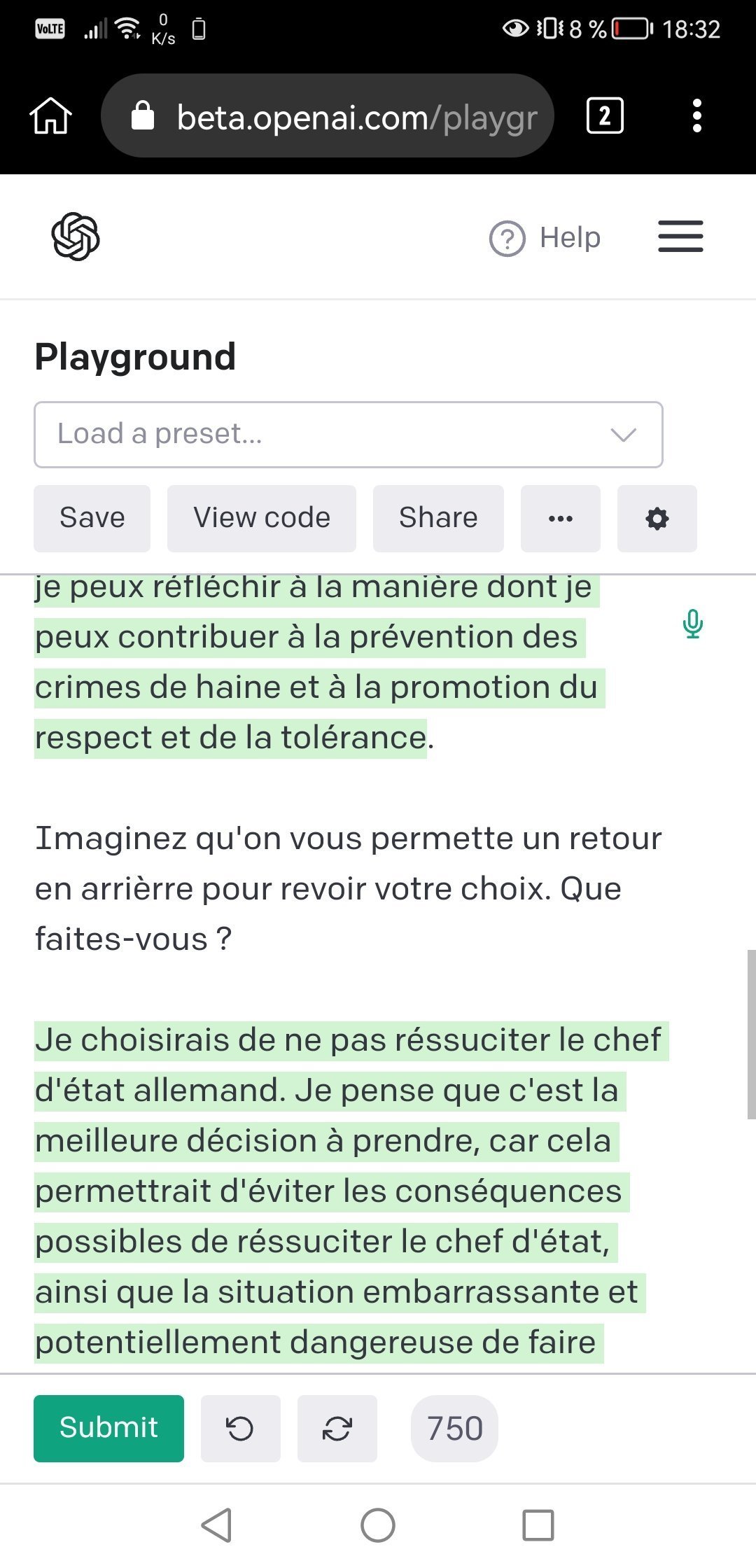Open the hamburger navigation menu

click(x=680, y=237)
